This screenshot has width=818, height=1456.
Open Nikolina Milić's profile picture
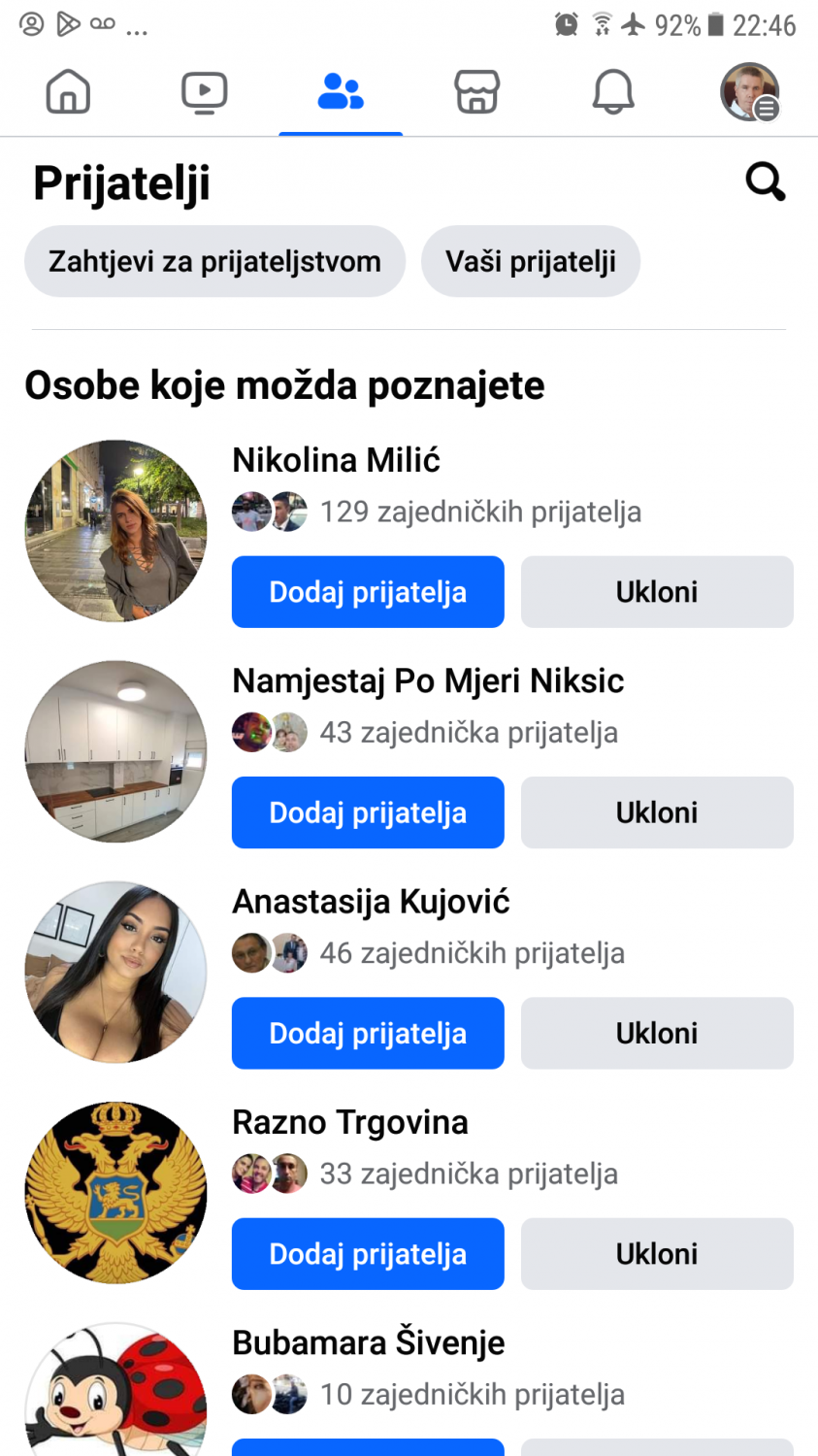tap(115, 531)
